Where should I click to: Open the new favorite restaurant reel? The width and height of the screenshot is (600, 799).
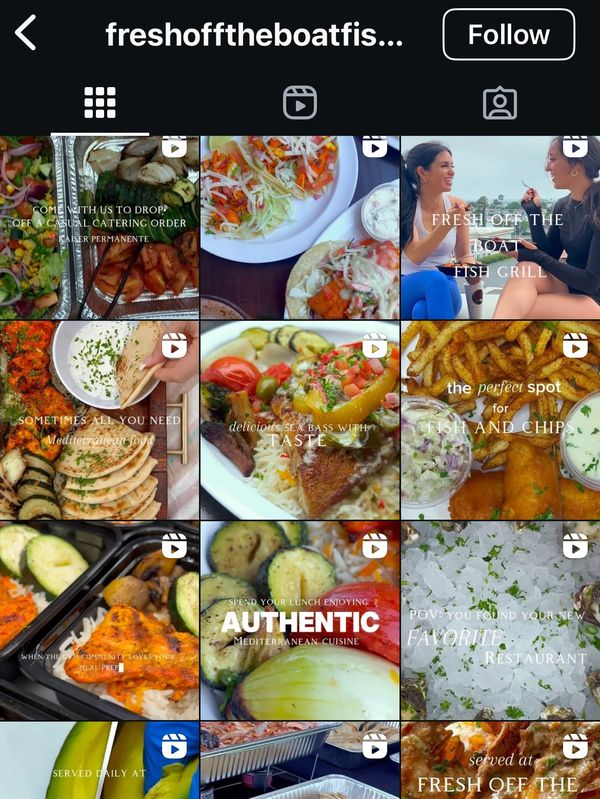pos(500,620)
